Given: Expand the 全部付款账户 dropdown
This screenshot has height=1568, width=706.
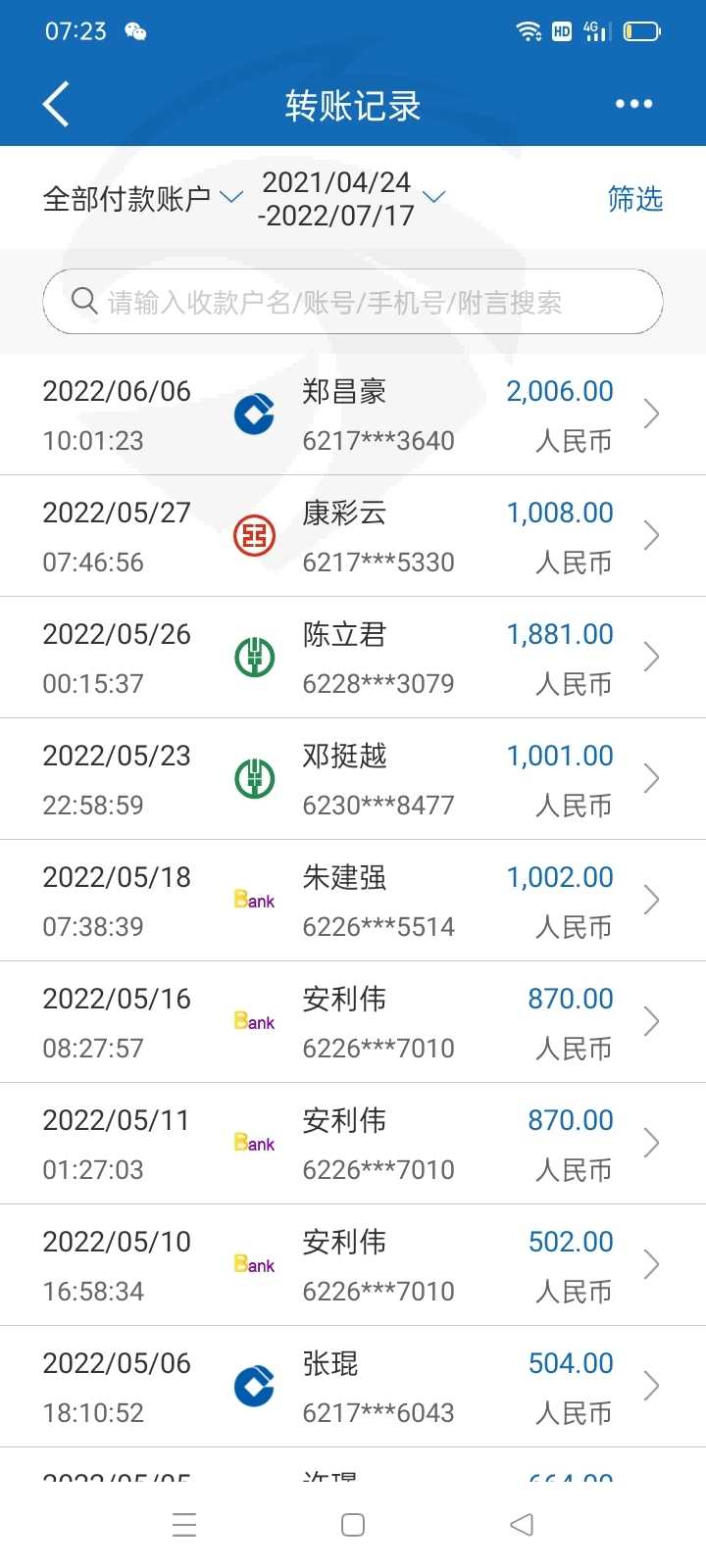Looking at the screenshot, I should pyautogui.click(x=142, y=199).
